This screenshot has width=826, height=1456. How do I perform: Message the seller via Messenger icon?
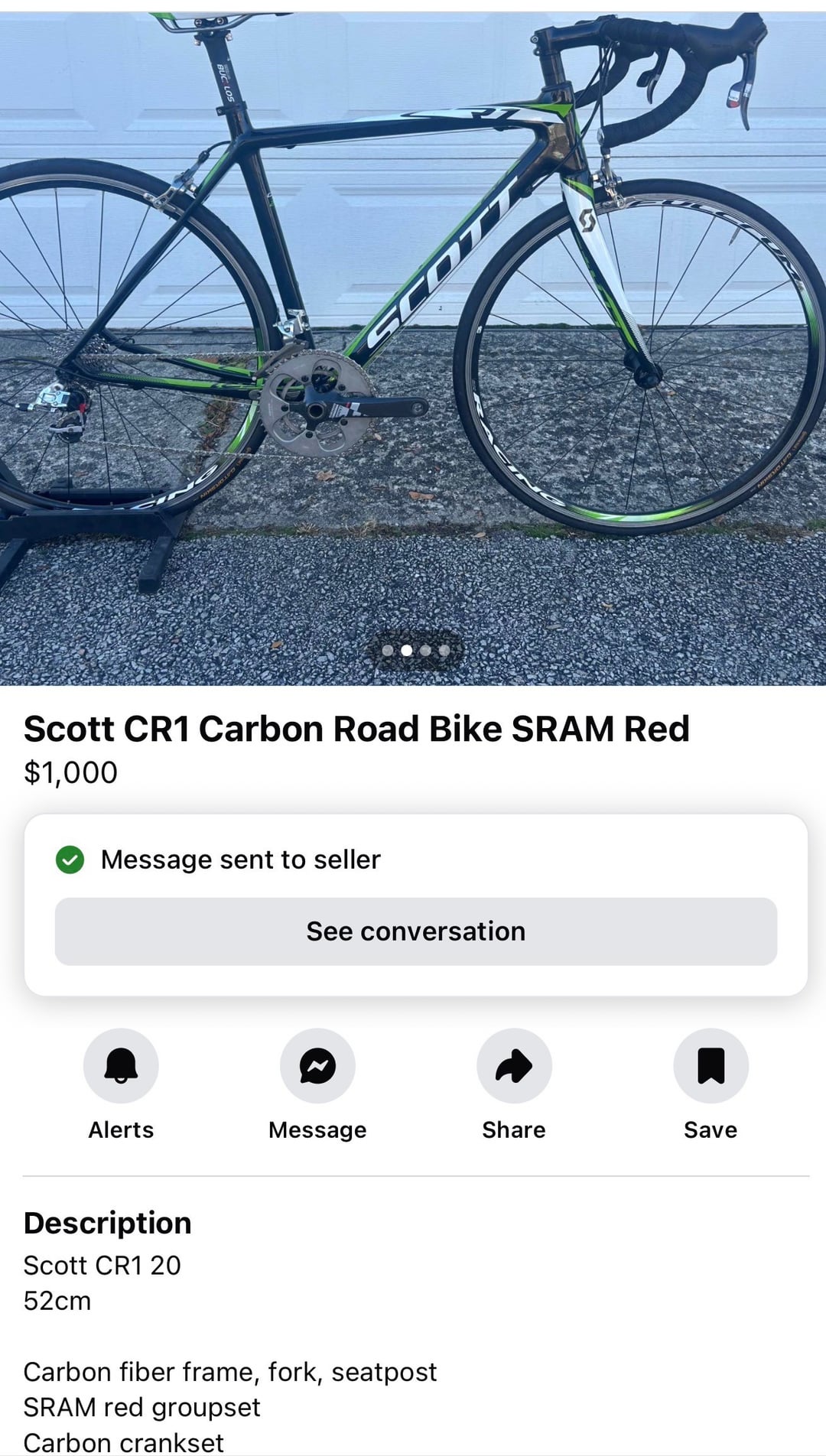(317, 1065)
